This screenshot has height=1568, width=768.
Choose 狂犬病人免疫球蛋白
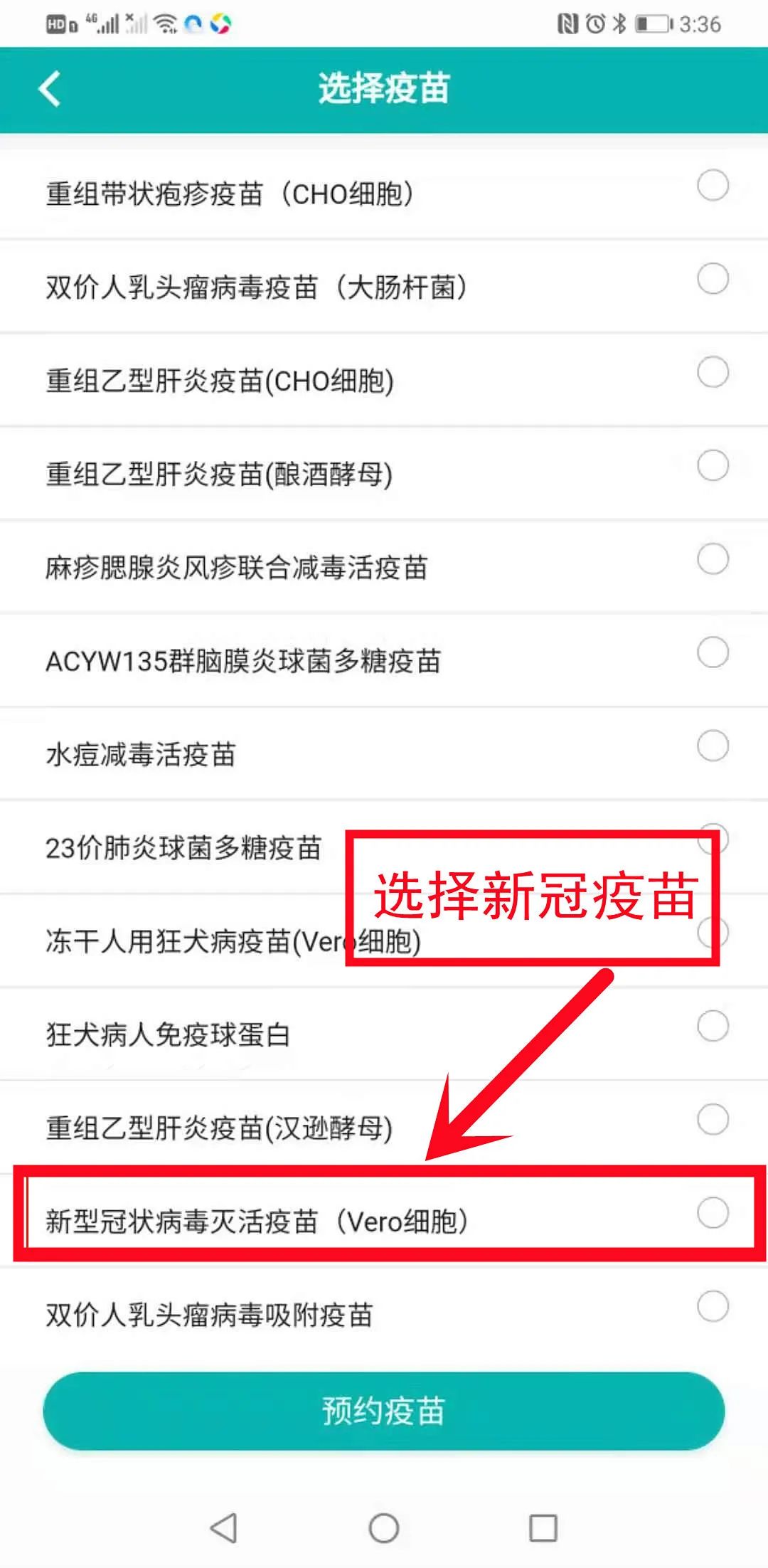point(713,1026)
